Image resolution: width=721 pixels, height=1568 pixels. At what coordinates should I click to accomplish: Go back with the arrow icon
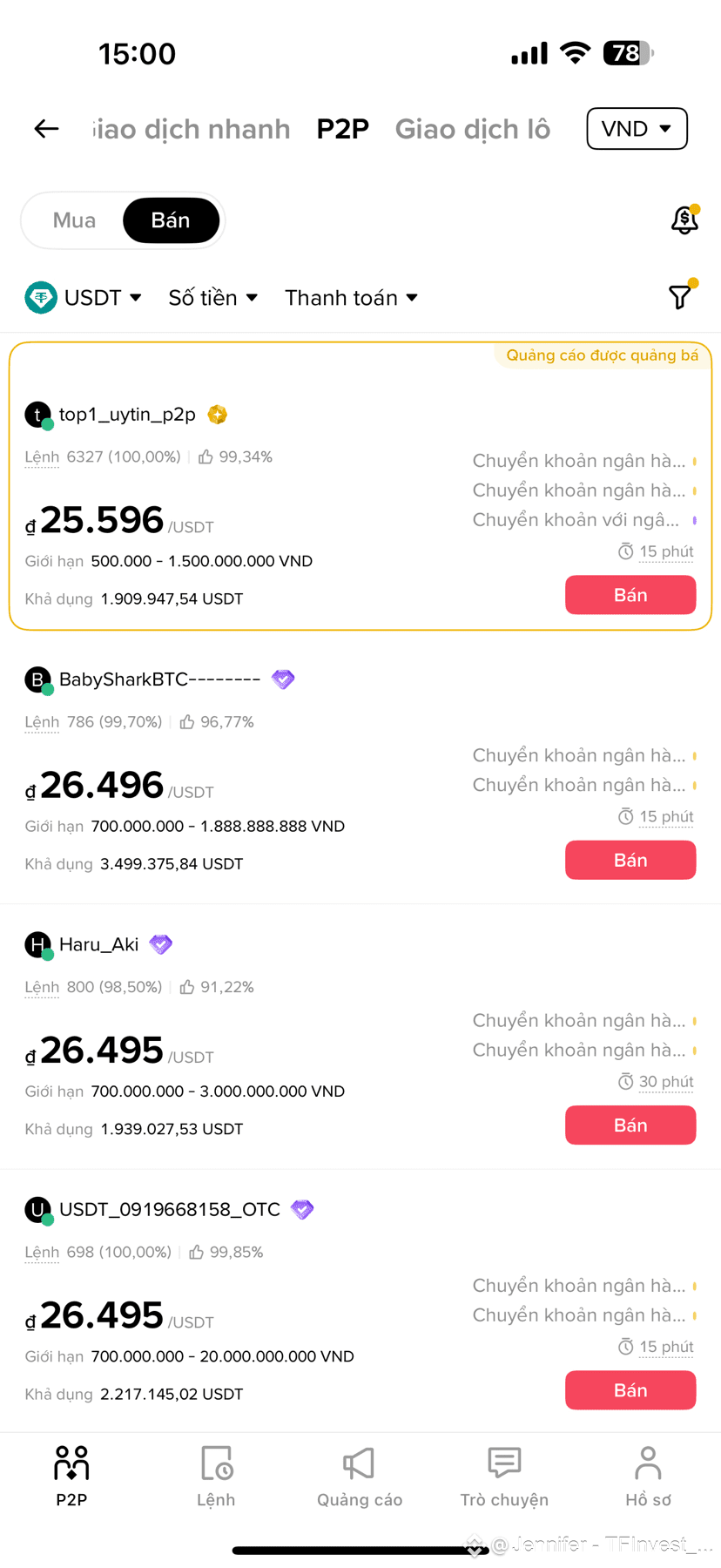(x=46, y=129)
